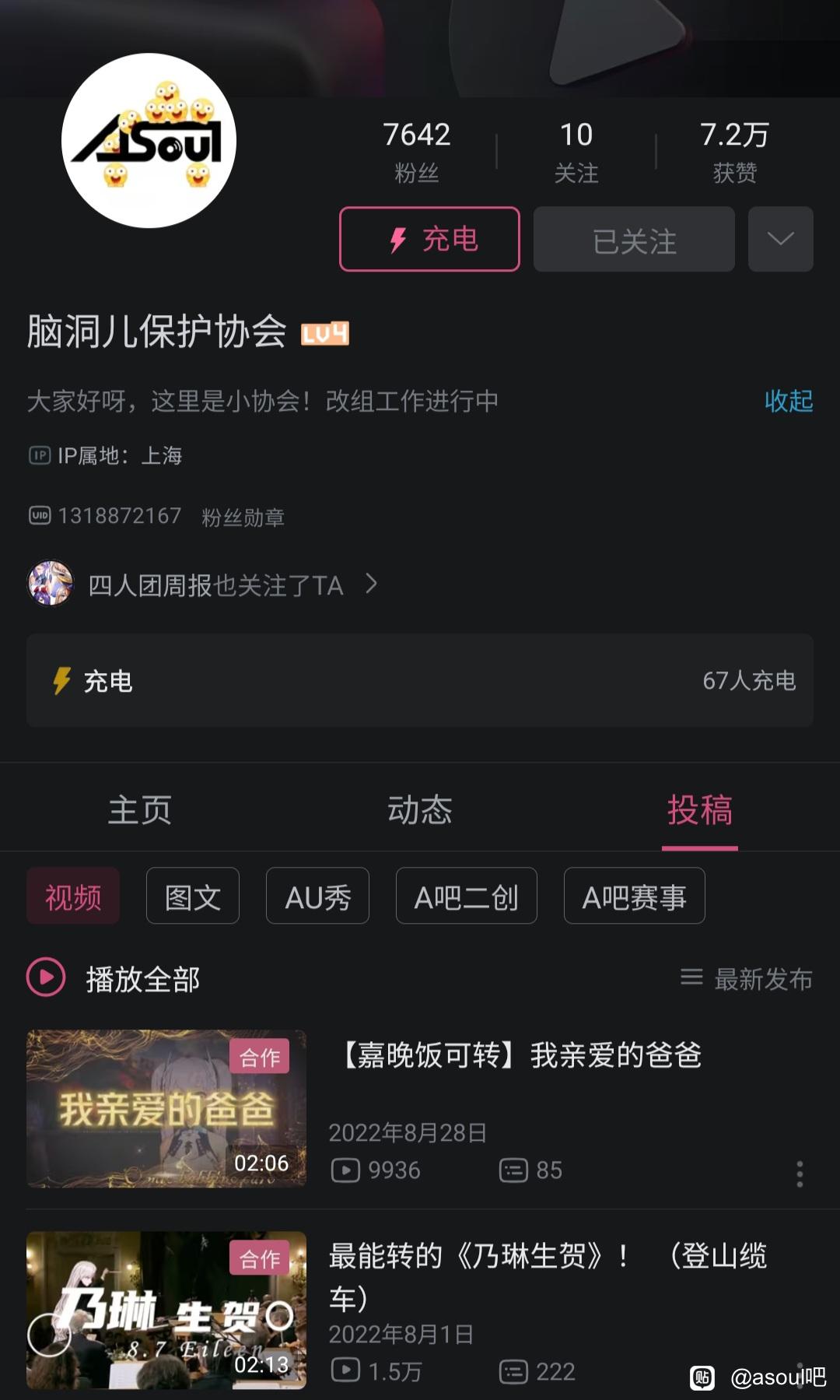The width and height of the screenshot is (840, 1400).
Task: Open the 粉丝勋章 link
Action: tap(243, 517)
